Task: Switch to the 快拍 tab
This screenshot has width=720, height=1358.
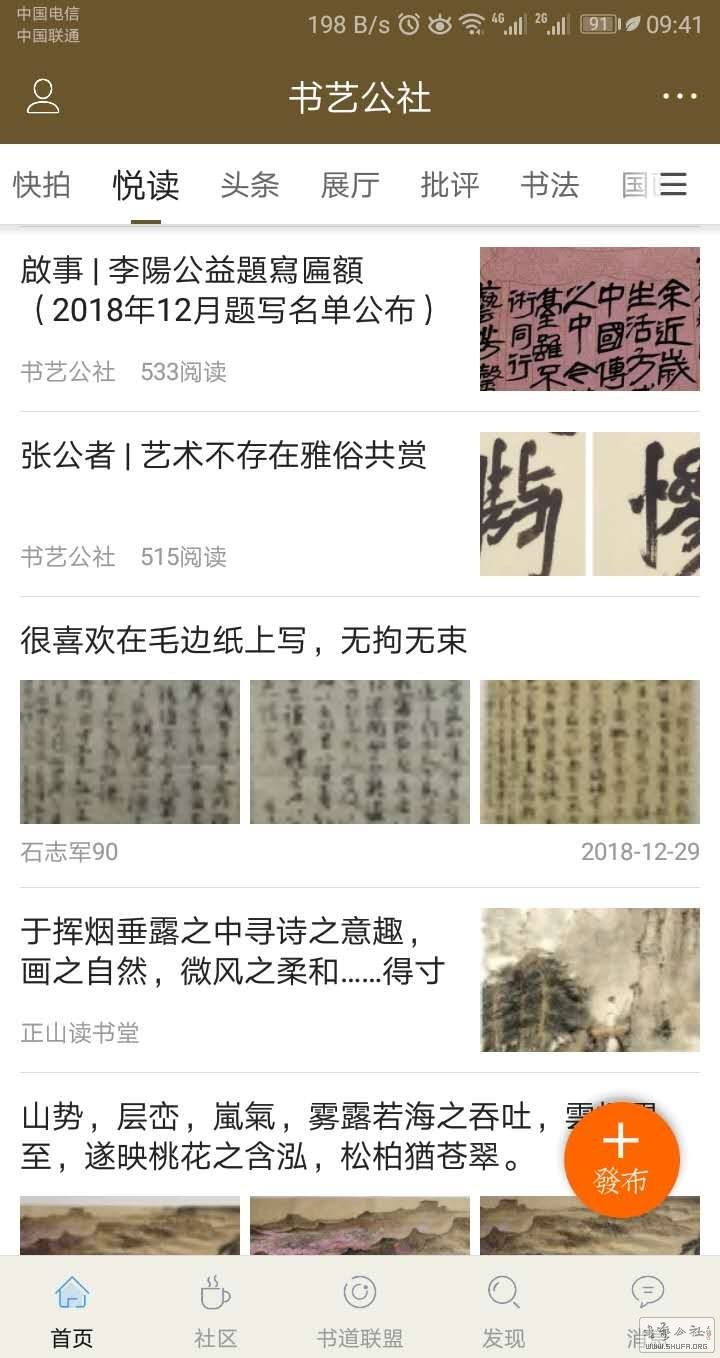Action: click(42, 185)
